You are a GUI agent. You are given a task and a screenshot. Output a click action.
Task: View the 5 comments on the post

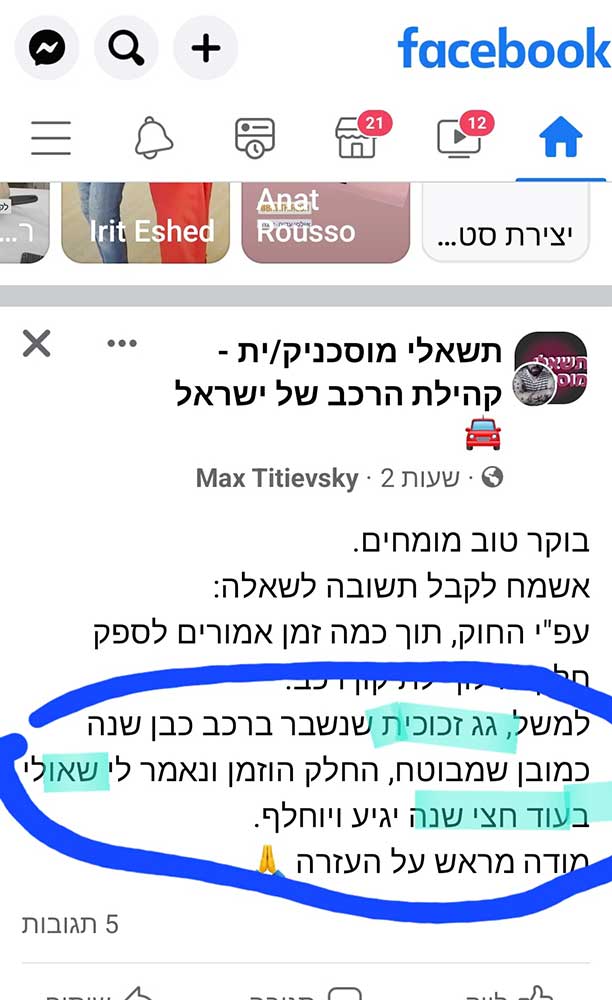click(x=70, y=924)
